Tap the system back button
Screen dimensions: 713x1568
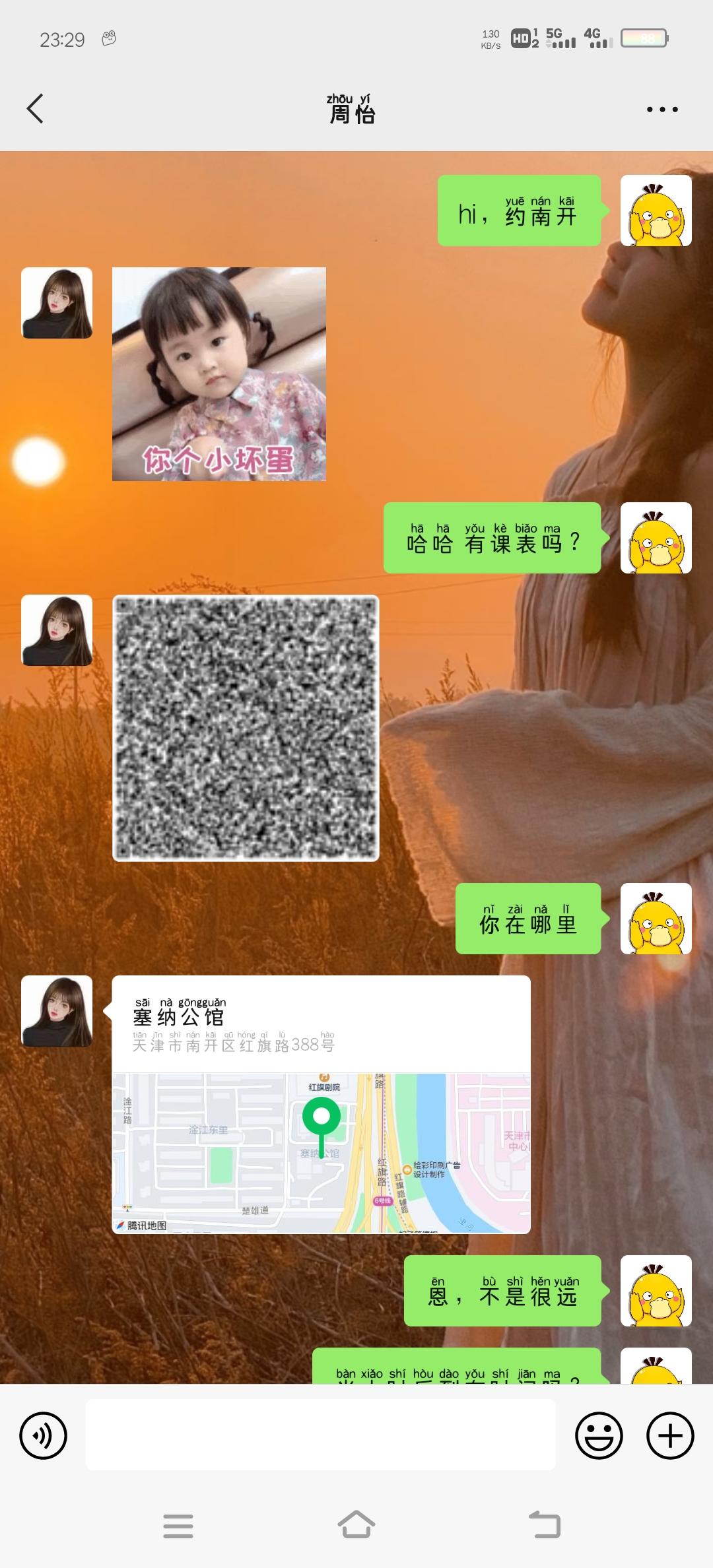tap(545, 1525)
